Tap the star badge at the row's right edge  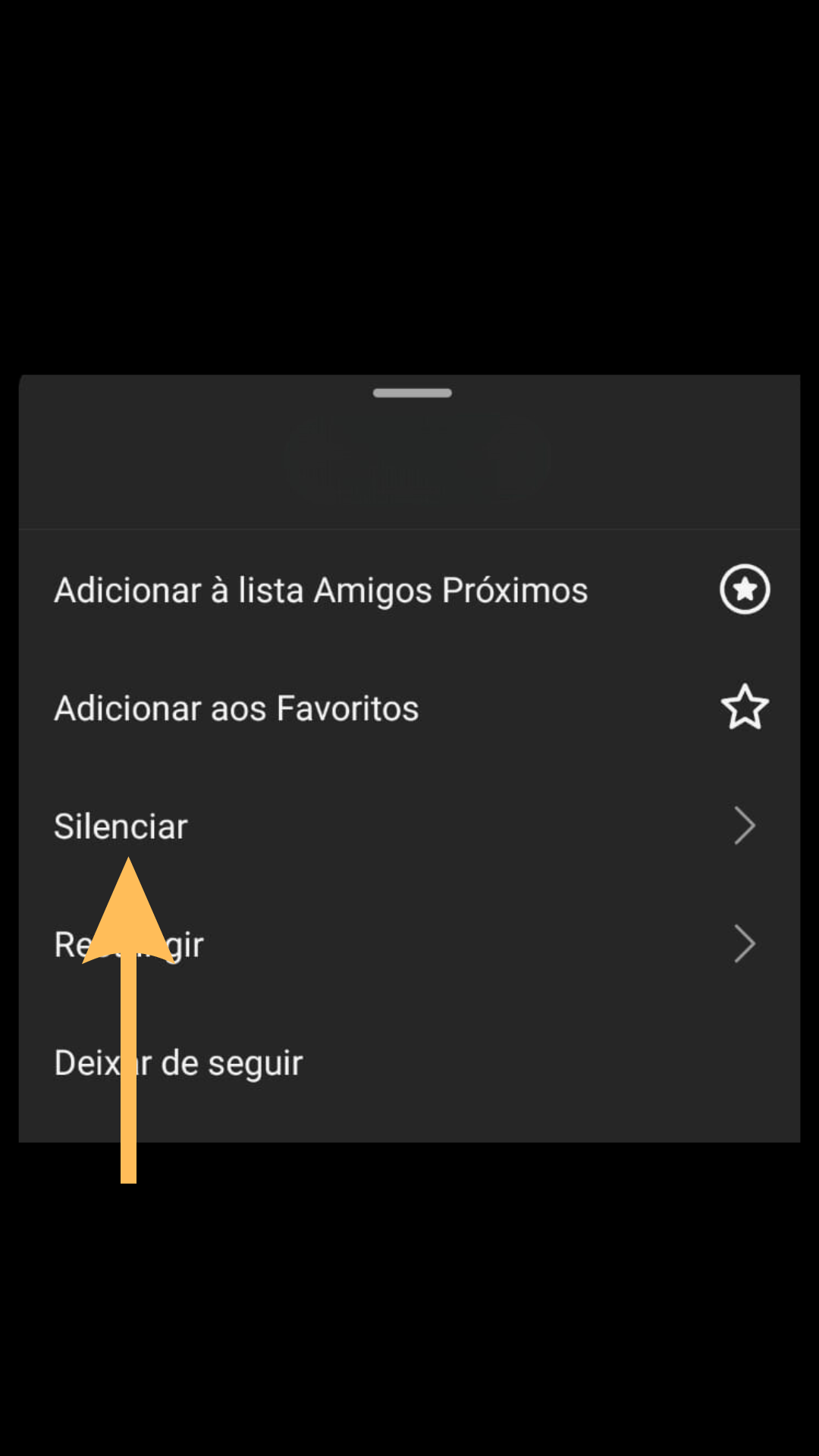point(744,589)
